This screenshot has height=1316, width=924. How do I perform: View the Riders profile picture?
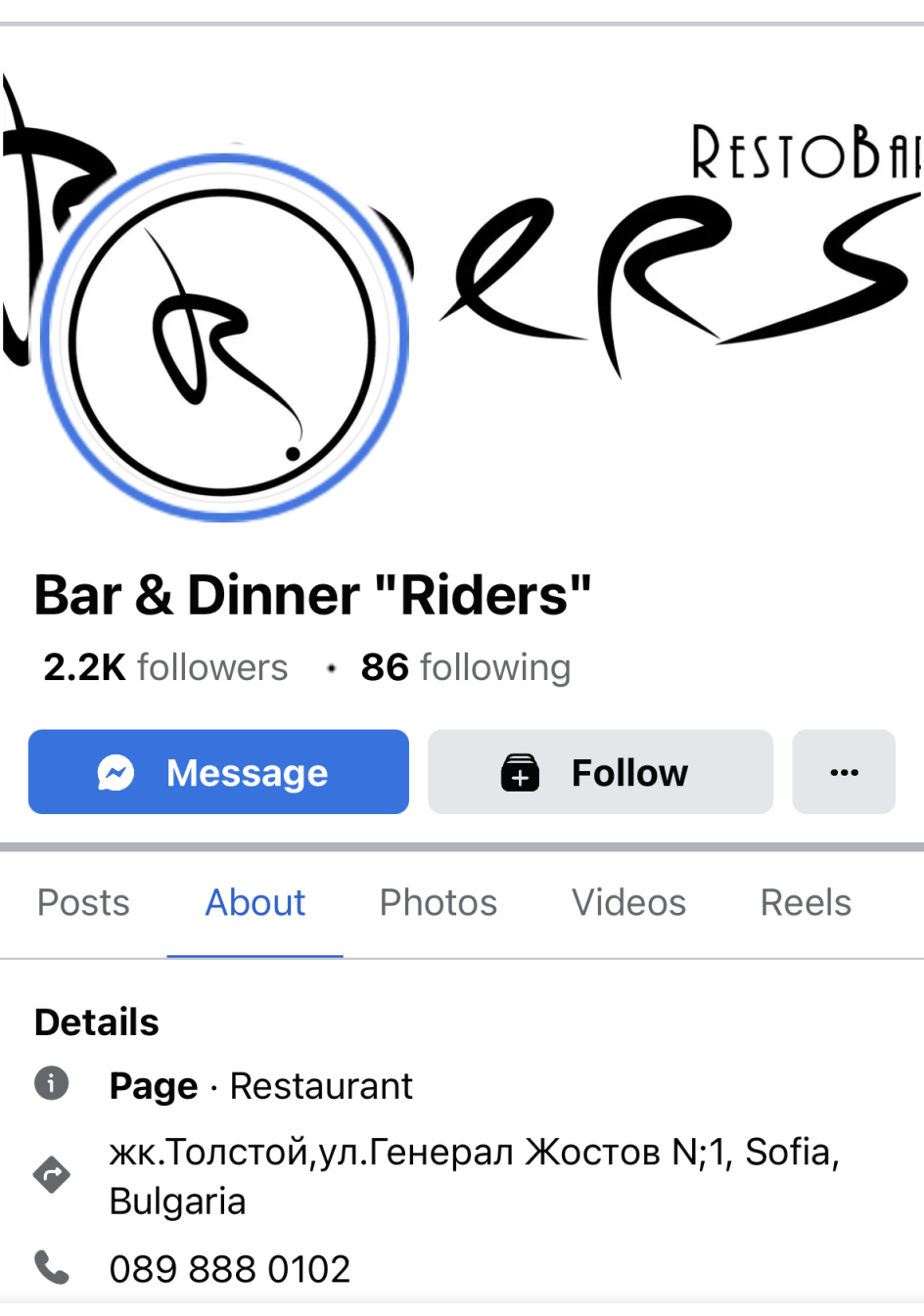[x=223, y=338]
